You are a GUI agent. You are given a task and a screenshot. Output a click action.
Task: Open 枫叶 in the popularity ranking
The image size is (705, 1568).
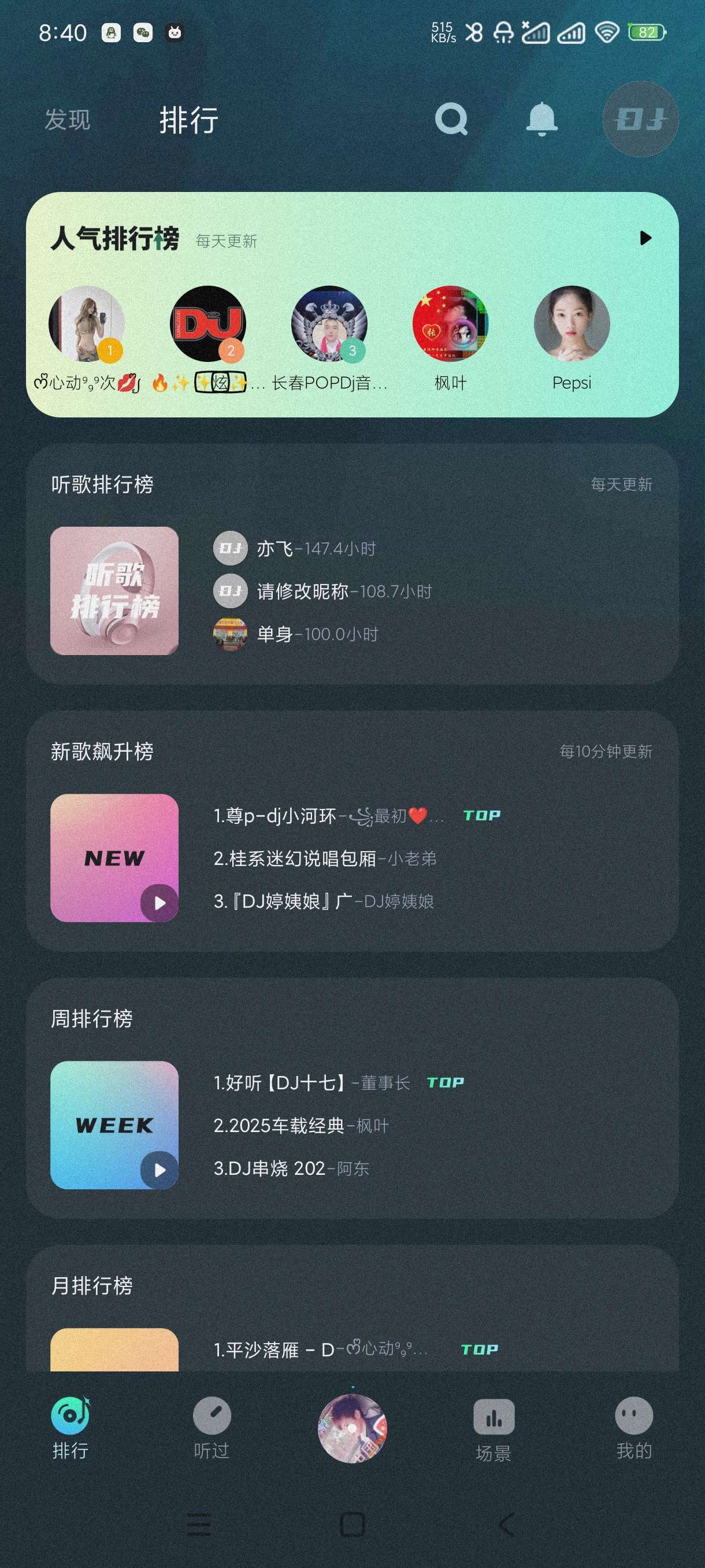tap(450, 324)
